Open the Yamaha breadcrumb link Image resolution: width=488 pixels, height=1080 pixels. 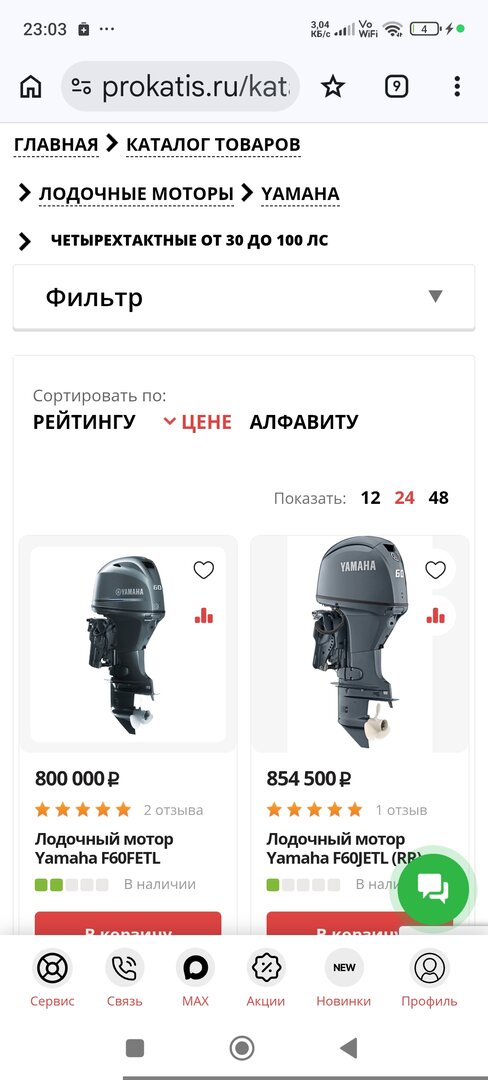click(x=300, y=194)
